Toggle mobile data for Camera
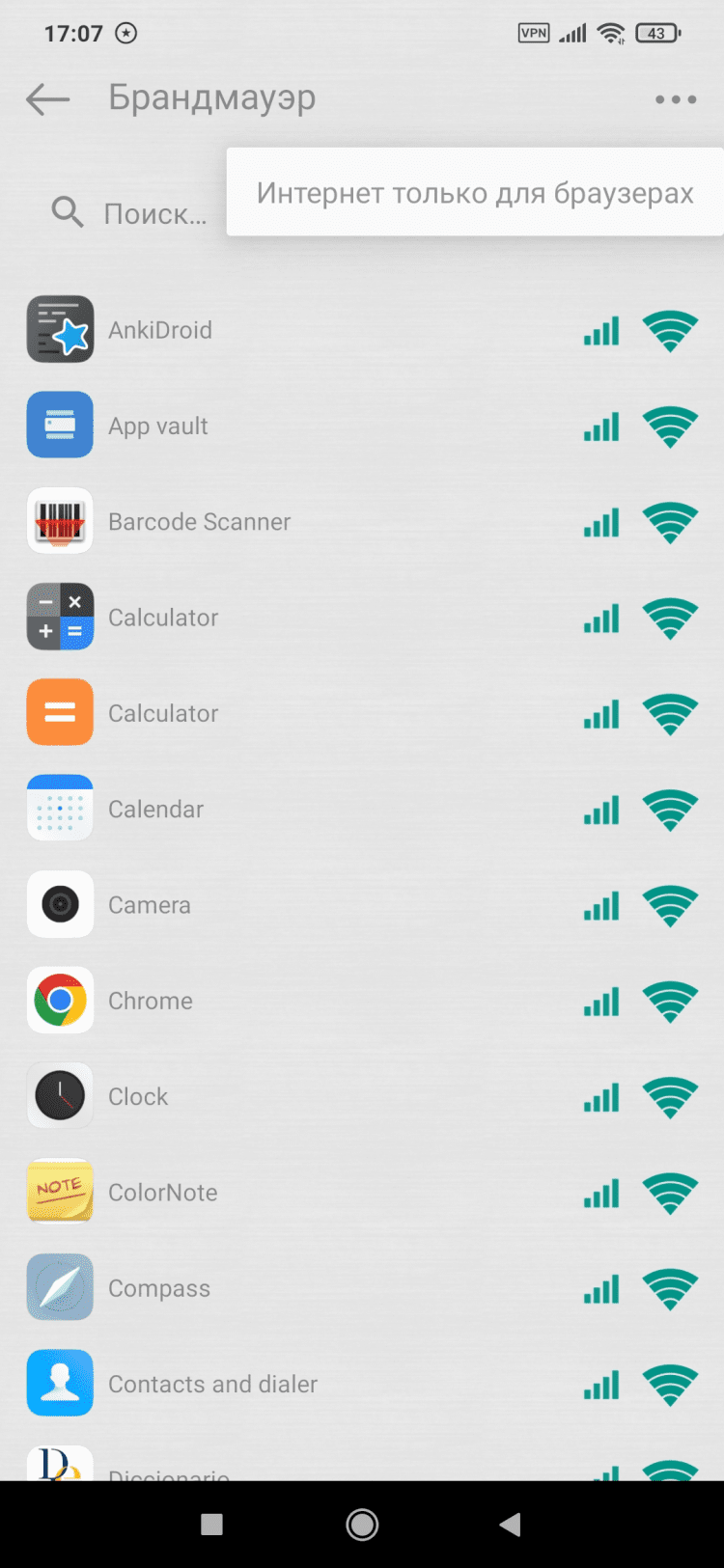 (600, 905)
